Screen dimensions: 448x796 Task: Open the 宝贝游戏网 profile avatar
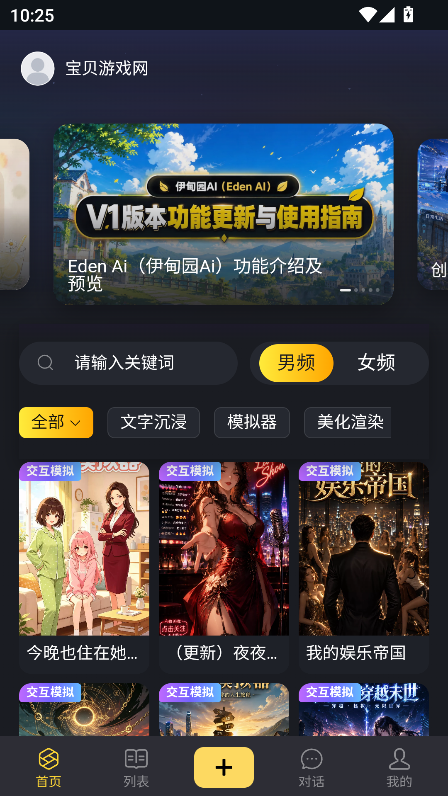[x=38, y=69]
